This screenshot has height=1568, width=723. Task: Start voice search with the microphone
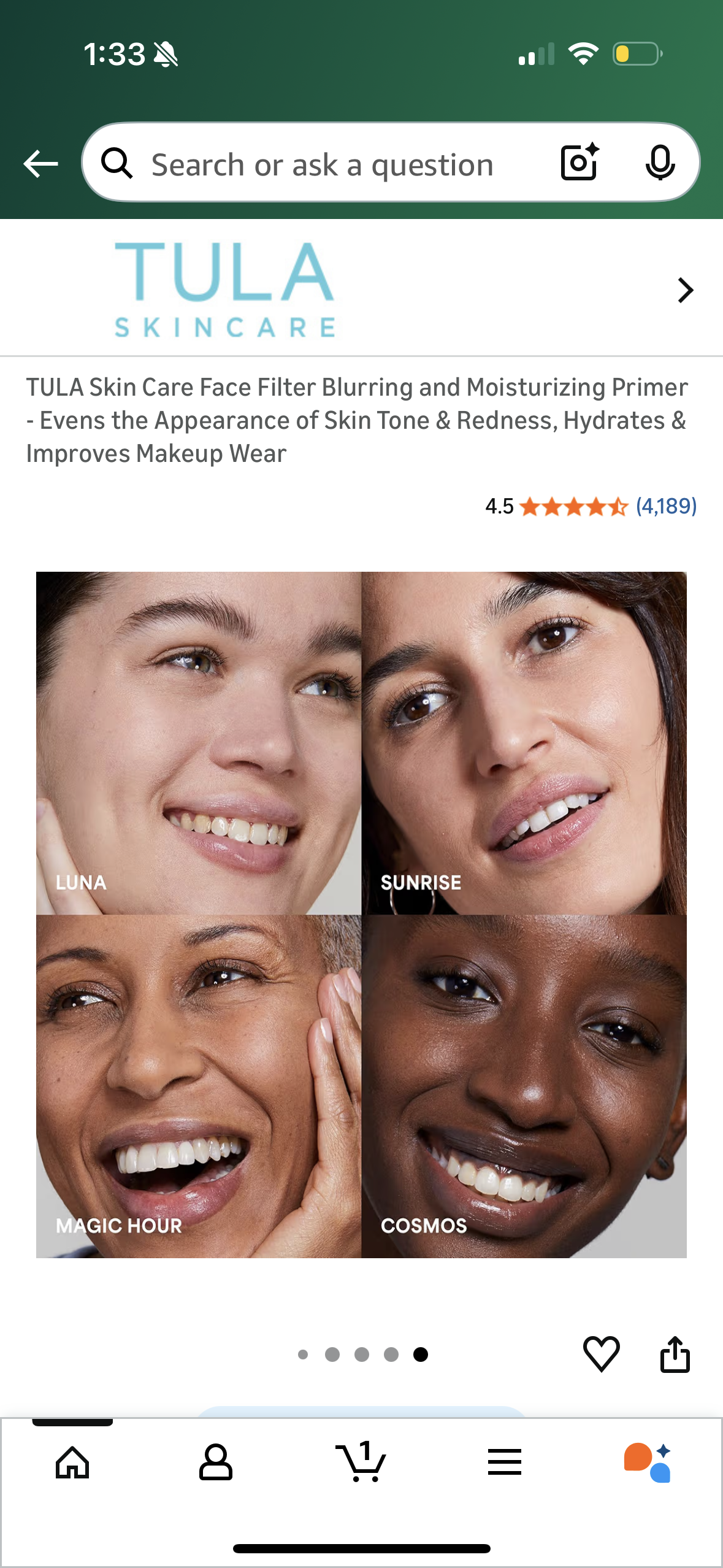[660, 163]
